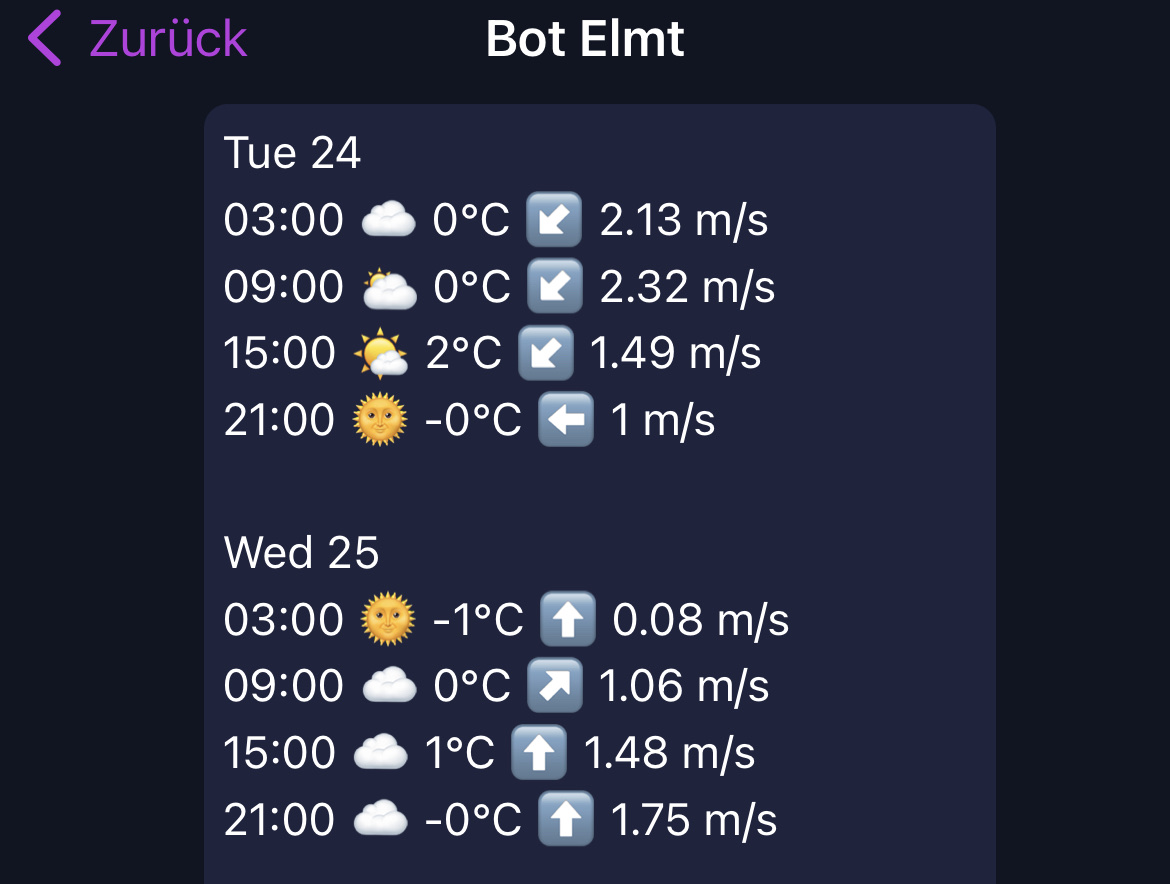Open the Bot Elmt chat info

tap(585, 40)
